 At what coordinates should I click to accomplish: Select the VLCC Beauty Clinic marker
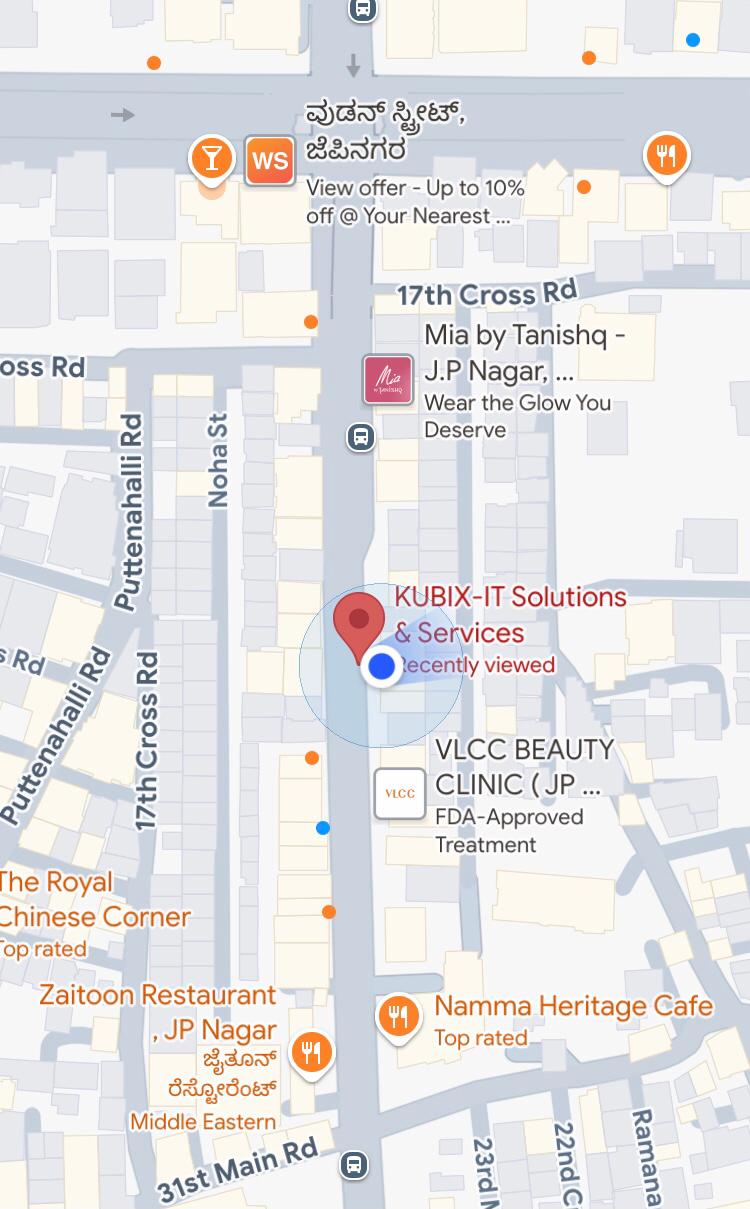click(399, 794)
